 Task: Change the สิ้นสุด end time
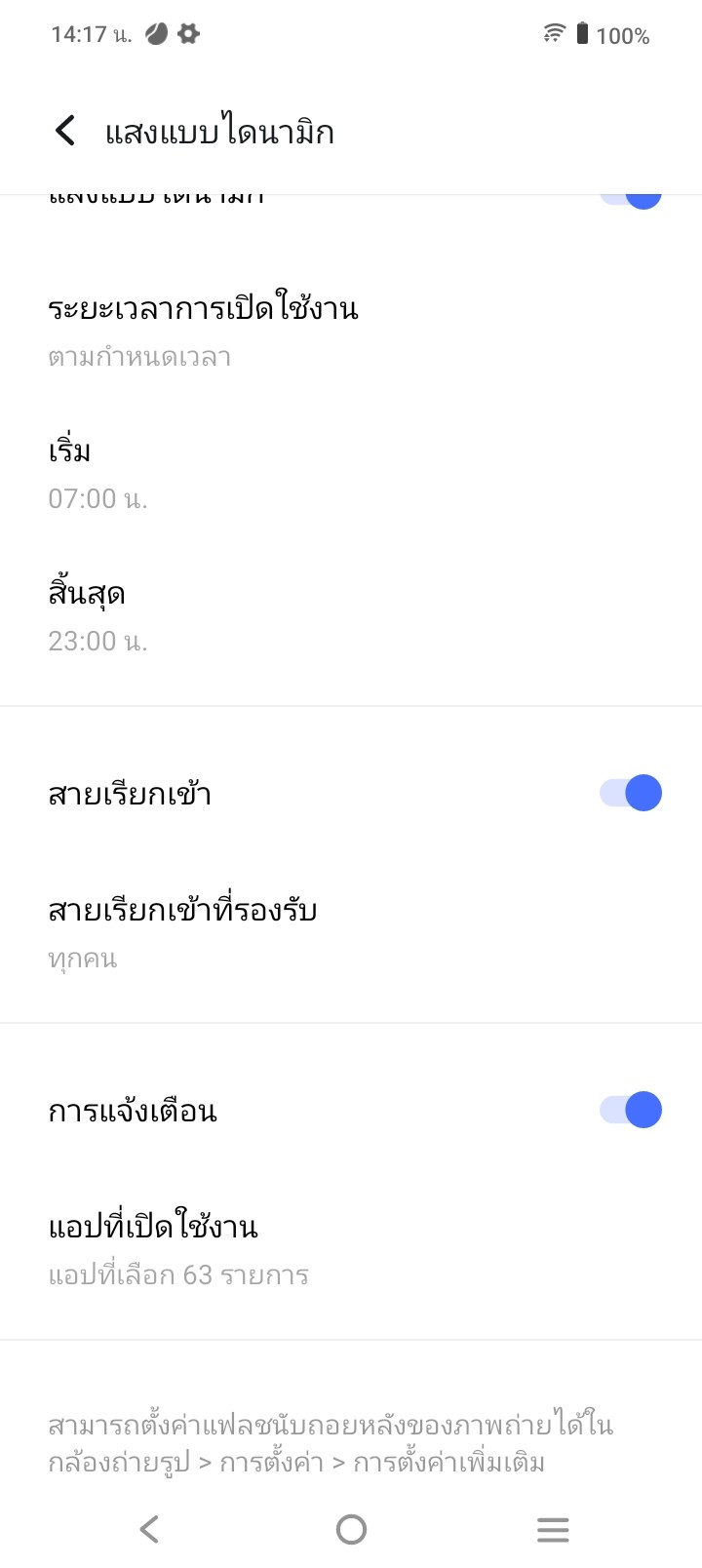97,616
